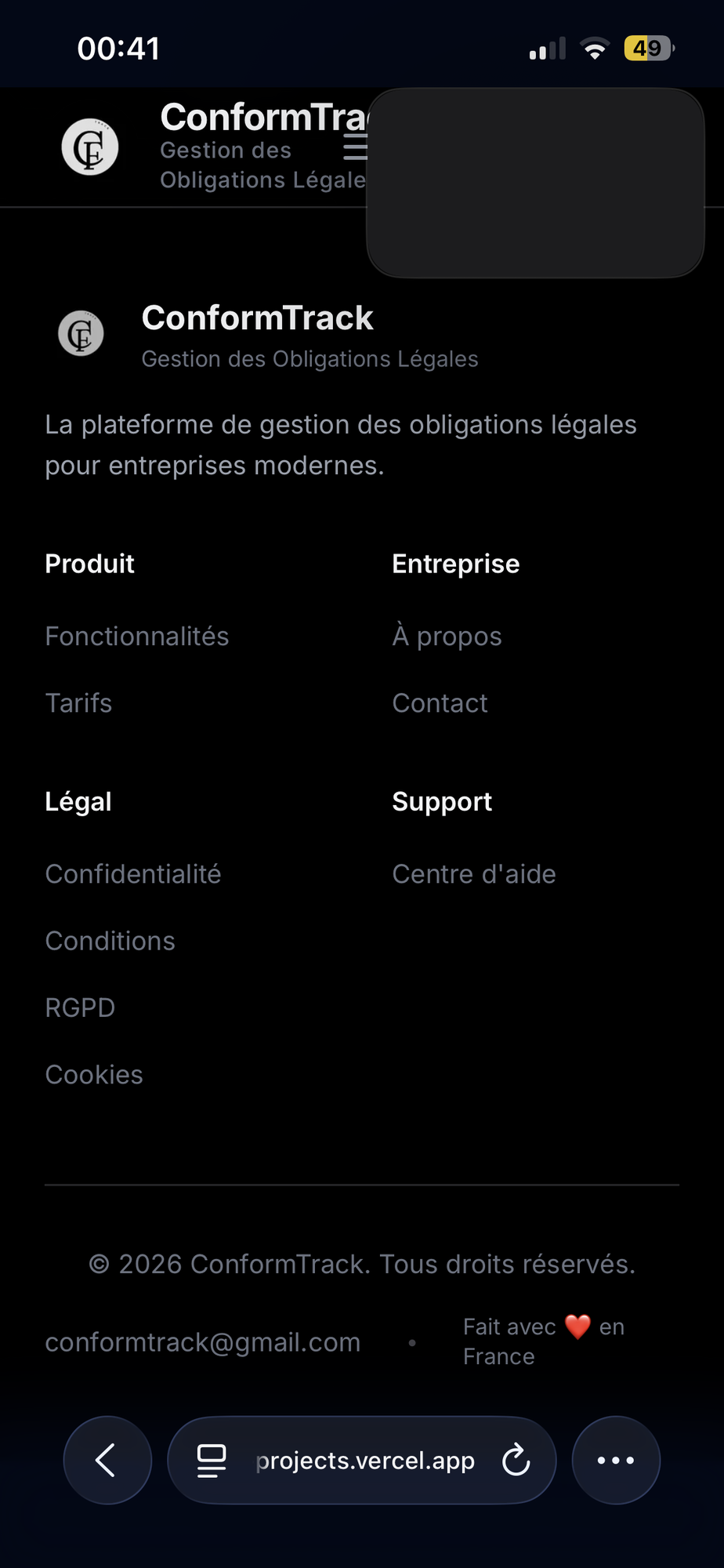This screenshot has width=724, height=1568.
Task: Open the Fonctionnalités link
Action: click(137, 636)
